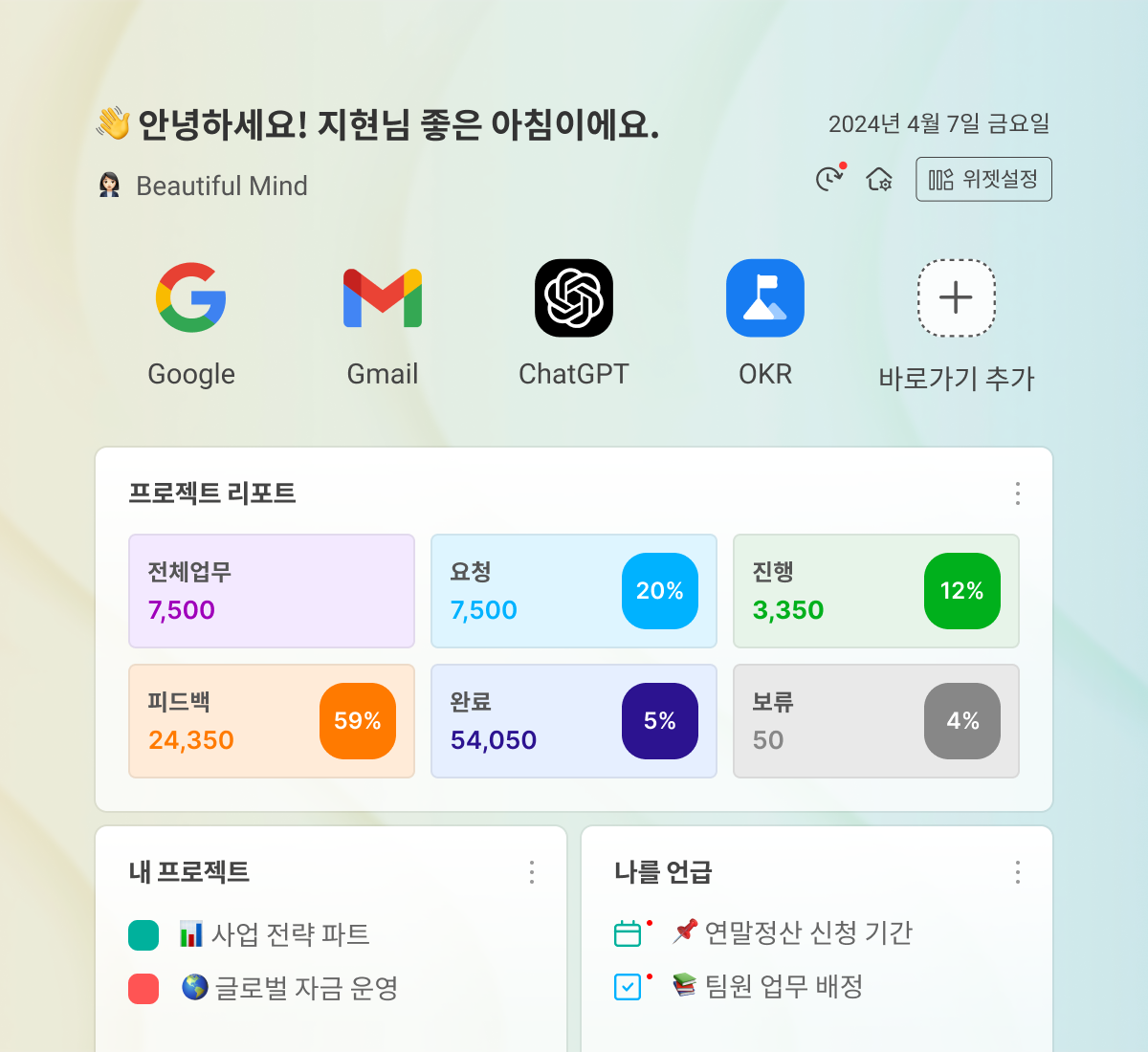Viewport: 1148px width, 1052px height.
Task: Open the 사업 전략 파트 project
Action: point(289,934)
